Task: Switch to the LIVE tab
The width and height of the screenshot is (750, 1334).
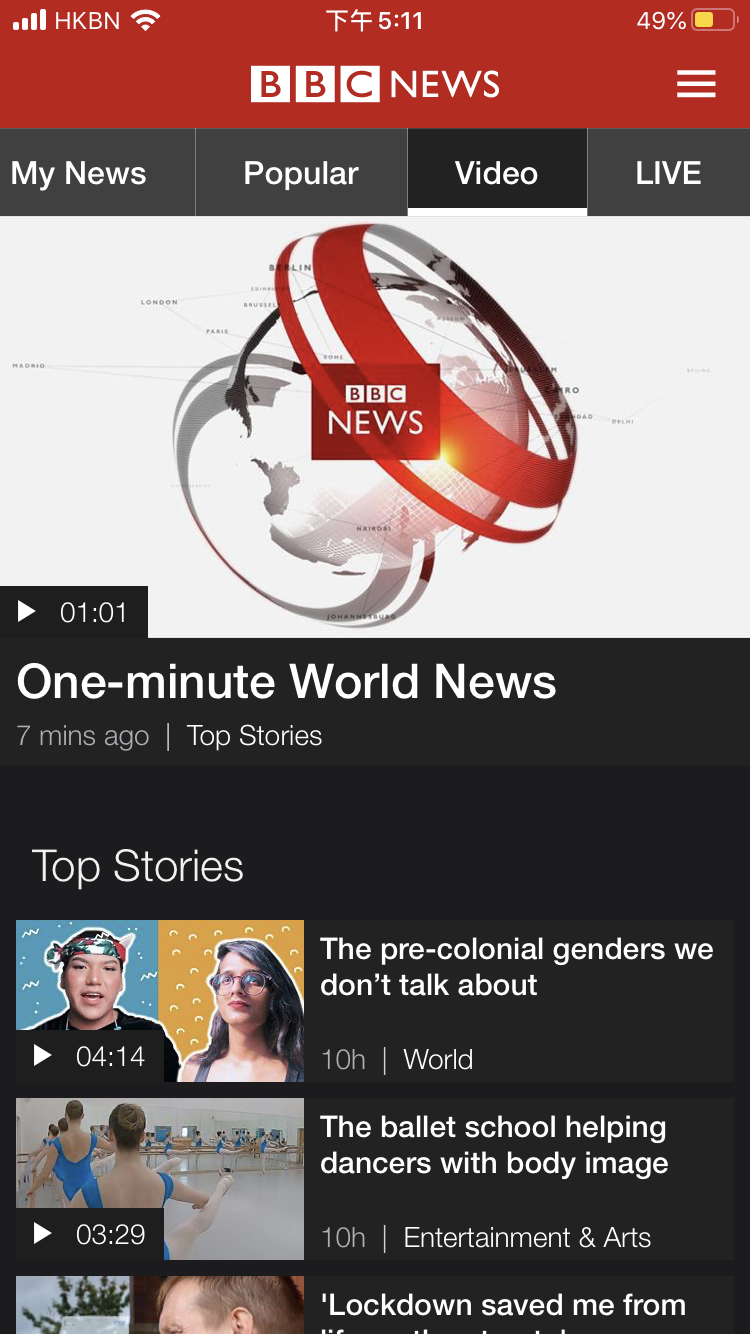Action: pos(668,173)
